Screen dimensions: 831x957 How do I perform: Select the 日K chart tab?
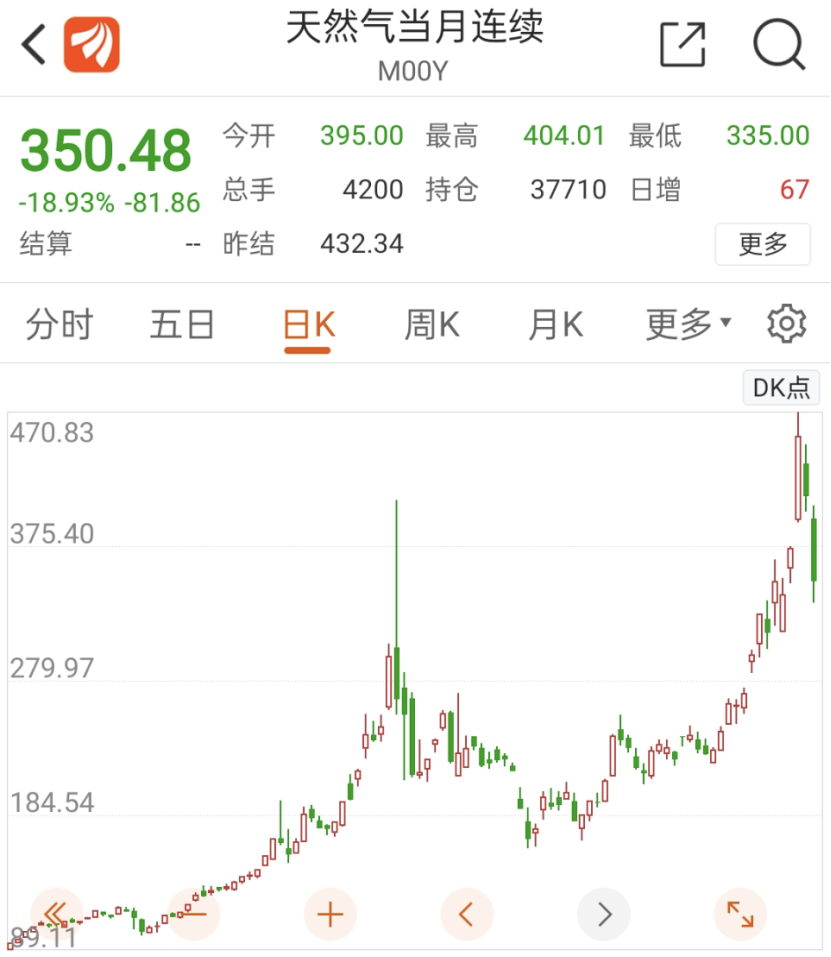pyautogui.click(x=308, y=325)
